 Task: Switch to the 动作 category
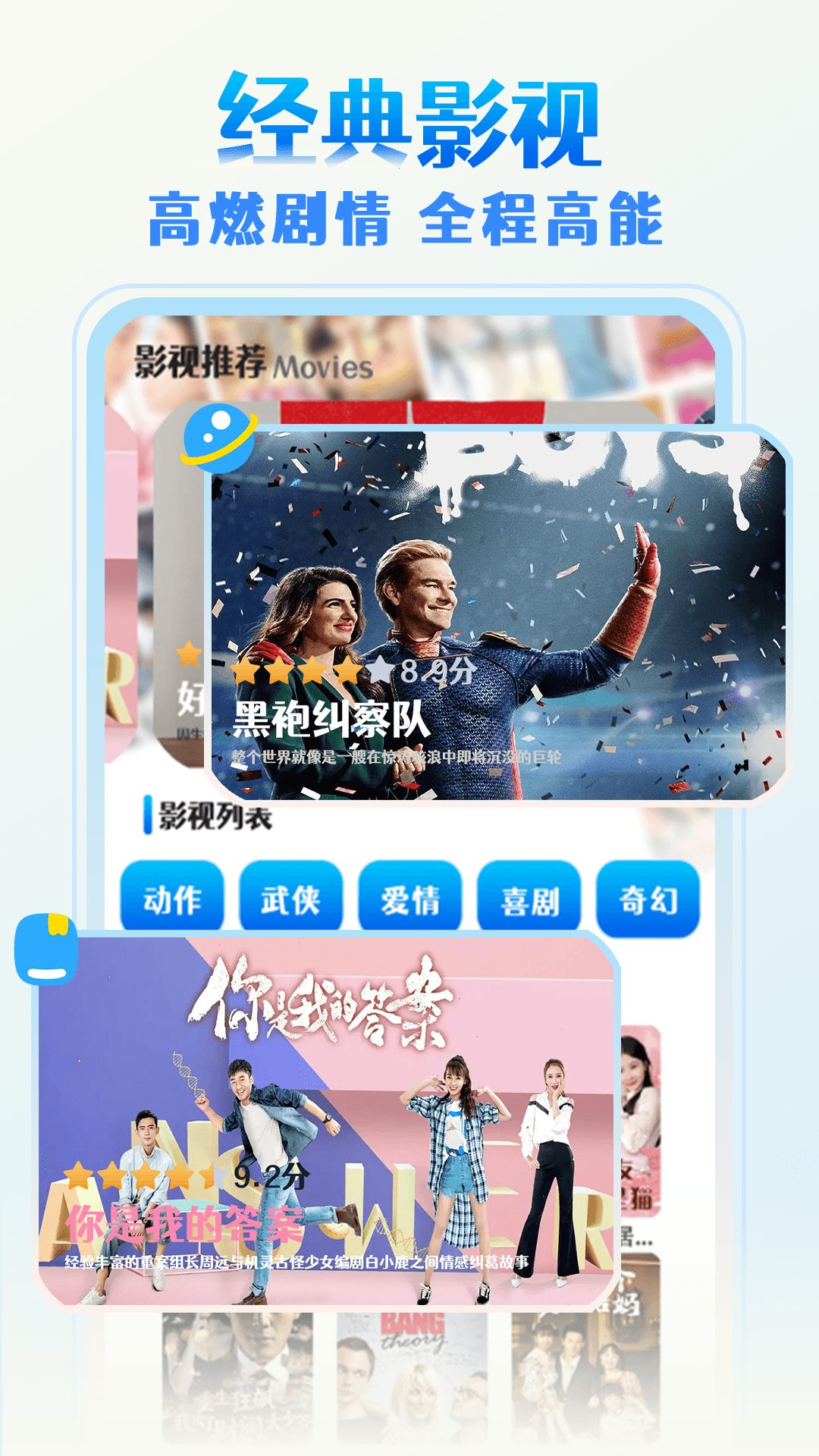pos(174,898)
